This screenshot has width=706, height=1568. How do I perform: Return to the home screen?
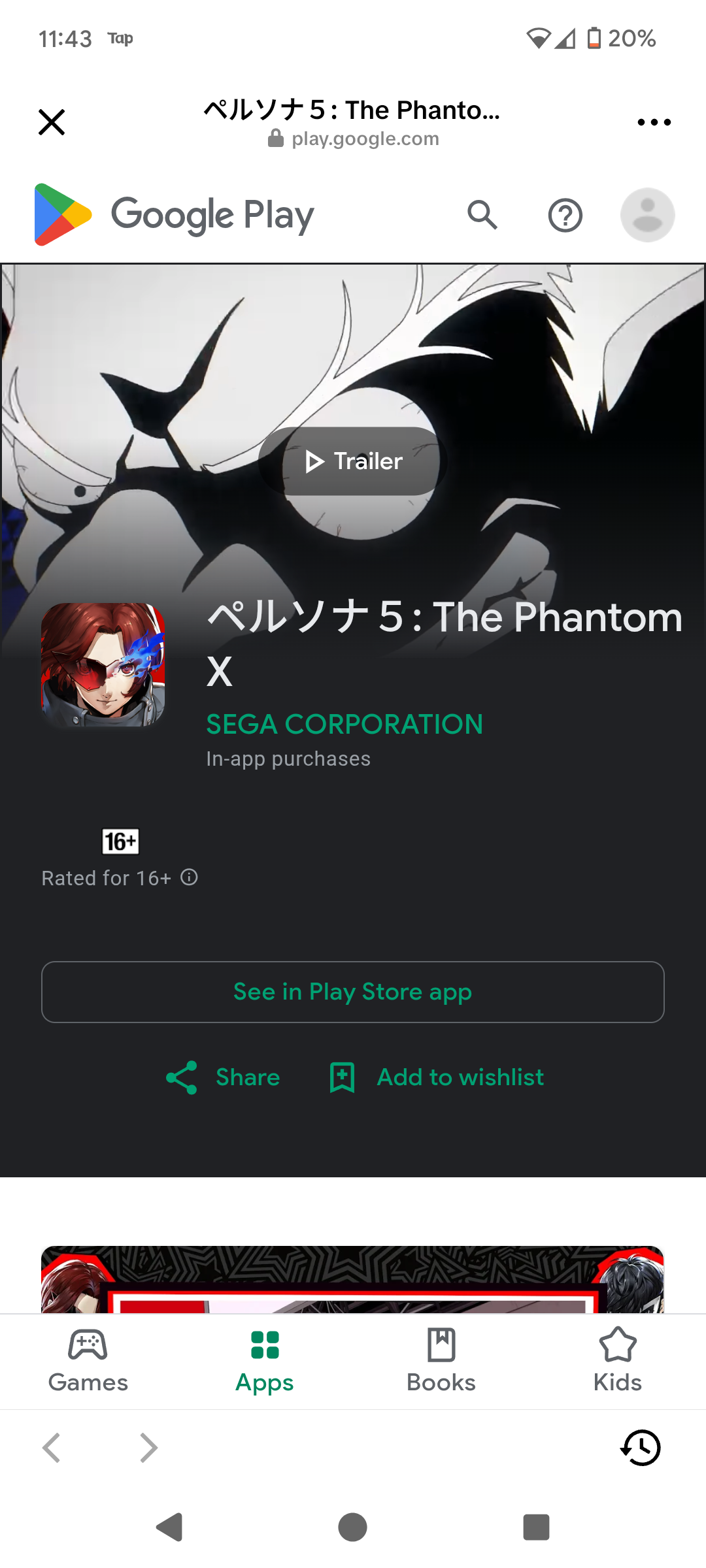[x=353, y=1527]
